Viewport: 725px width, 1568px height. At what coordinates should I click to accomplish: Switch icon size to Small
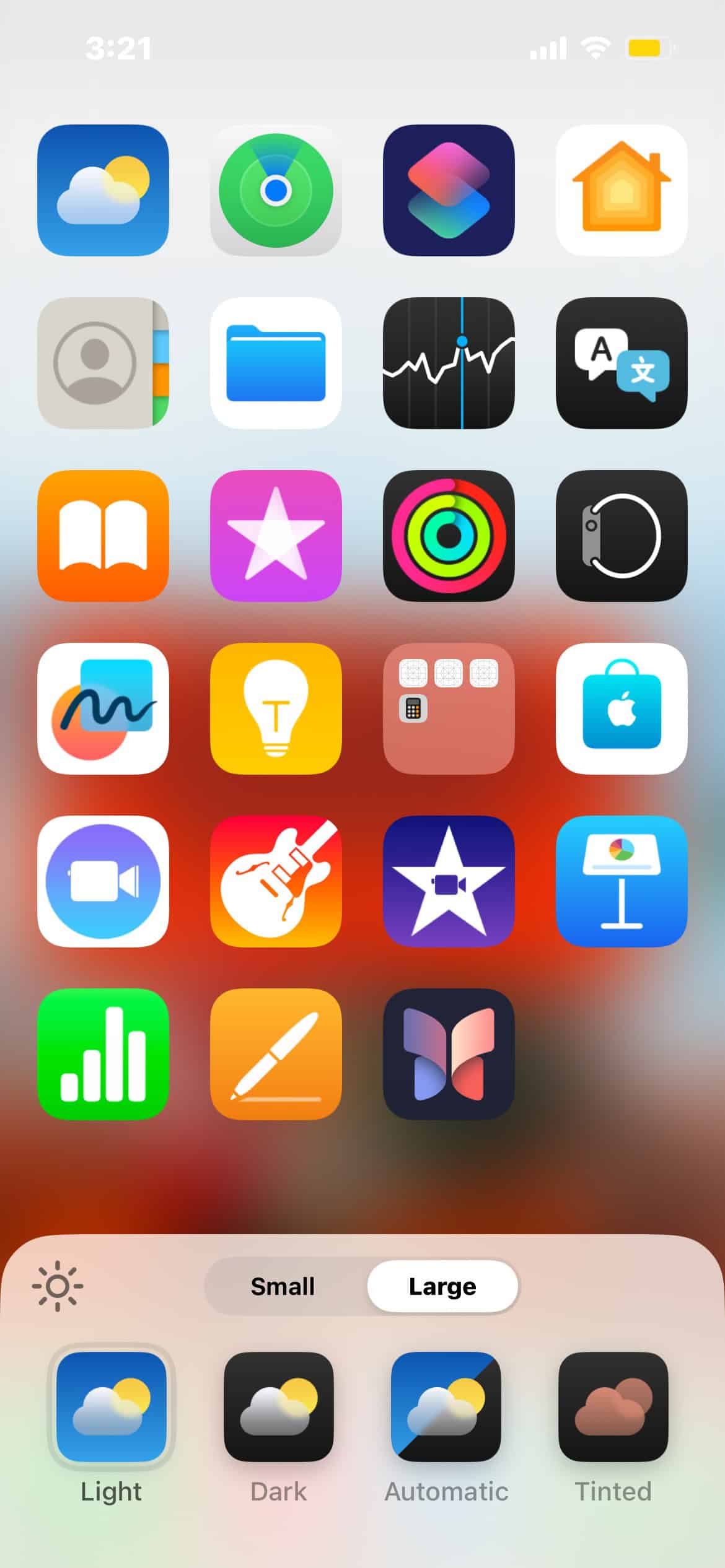[x=283, y=1286]
